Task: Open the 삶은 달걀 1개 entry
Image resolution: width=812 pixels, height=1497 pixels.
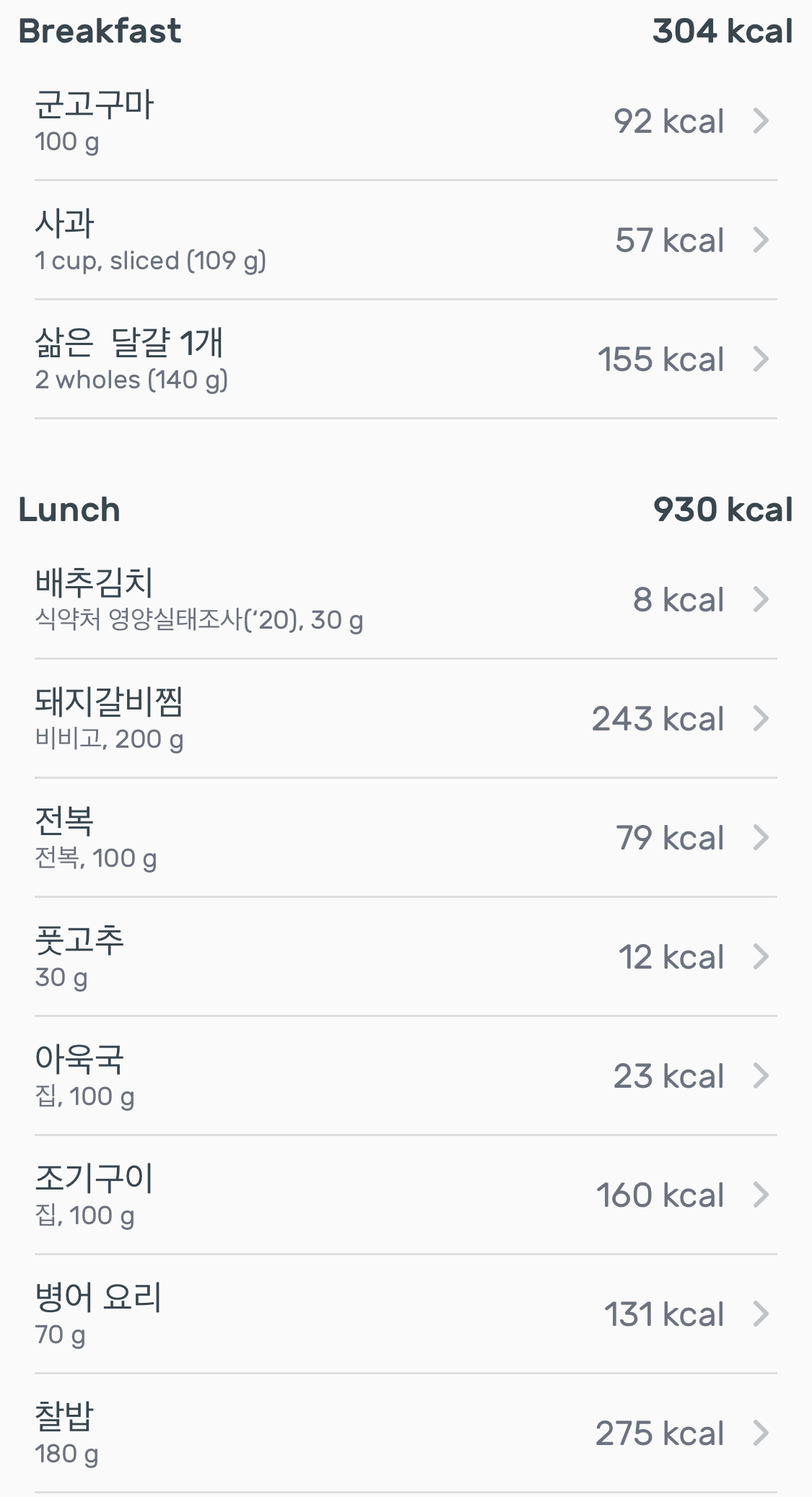Action: [406, 359]
